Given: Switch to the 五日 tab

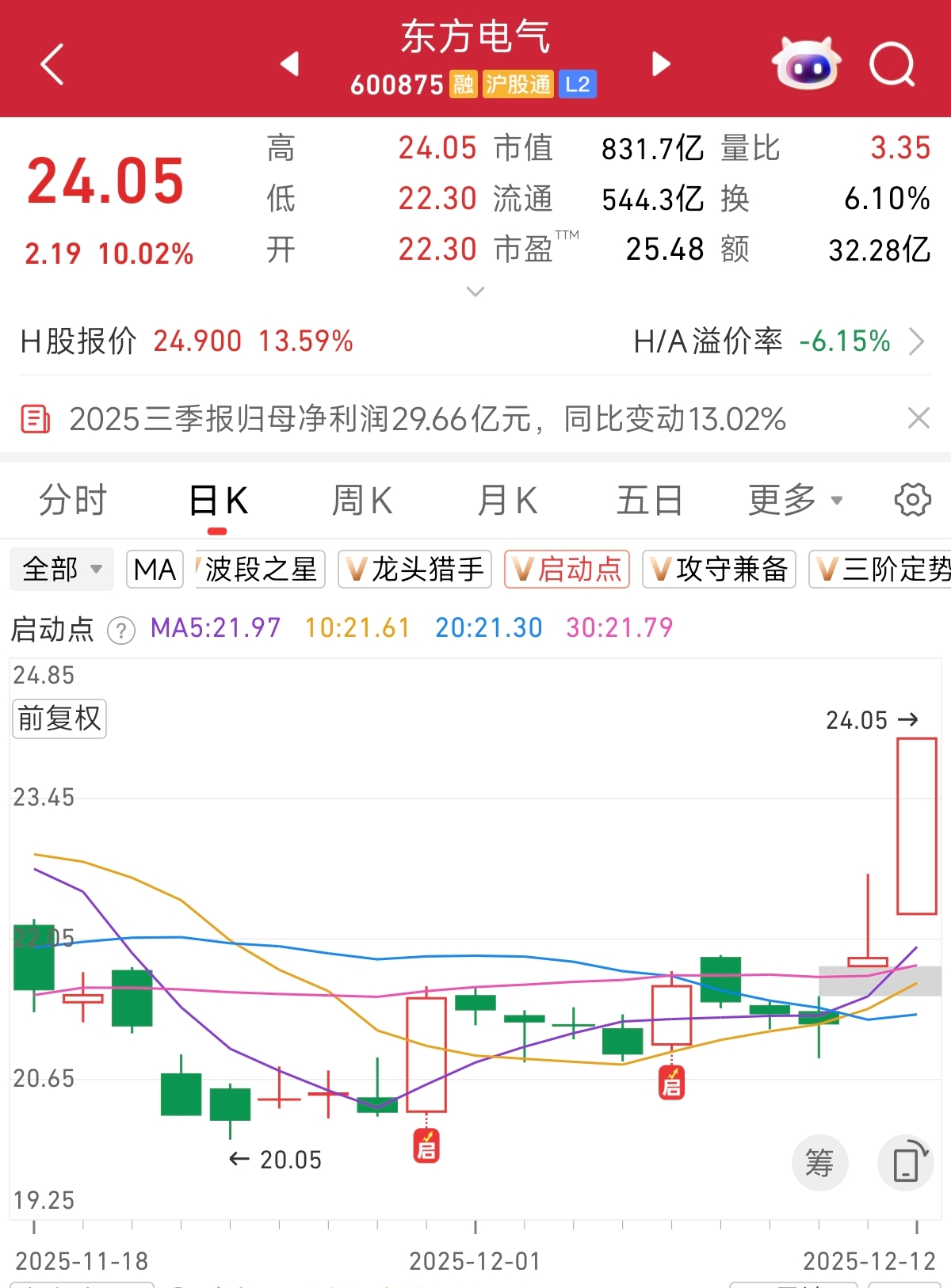Looking at the screenshot, I should [650, 501].
